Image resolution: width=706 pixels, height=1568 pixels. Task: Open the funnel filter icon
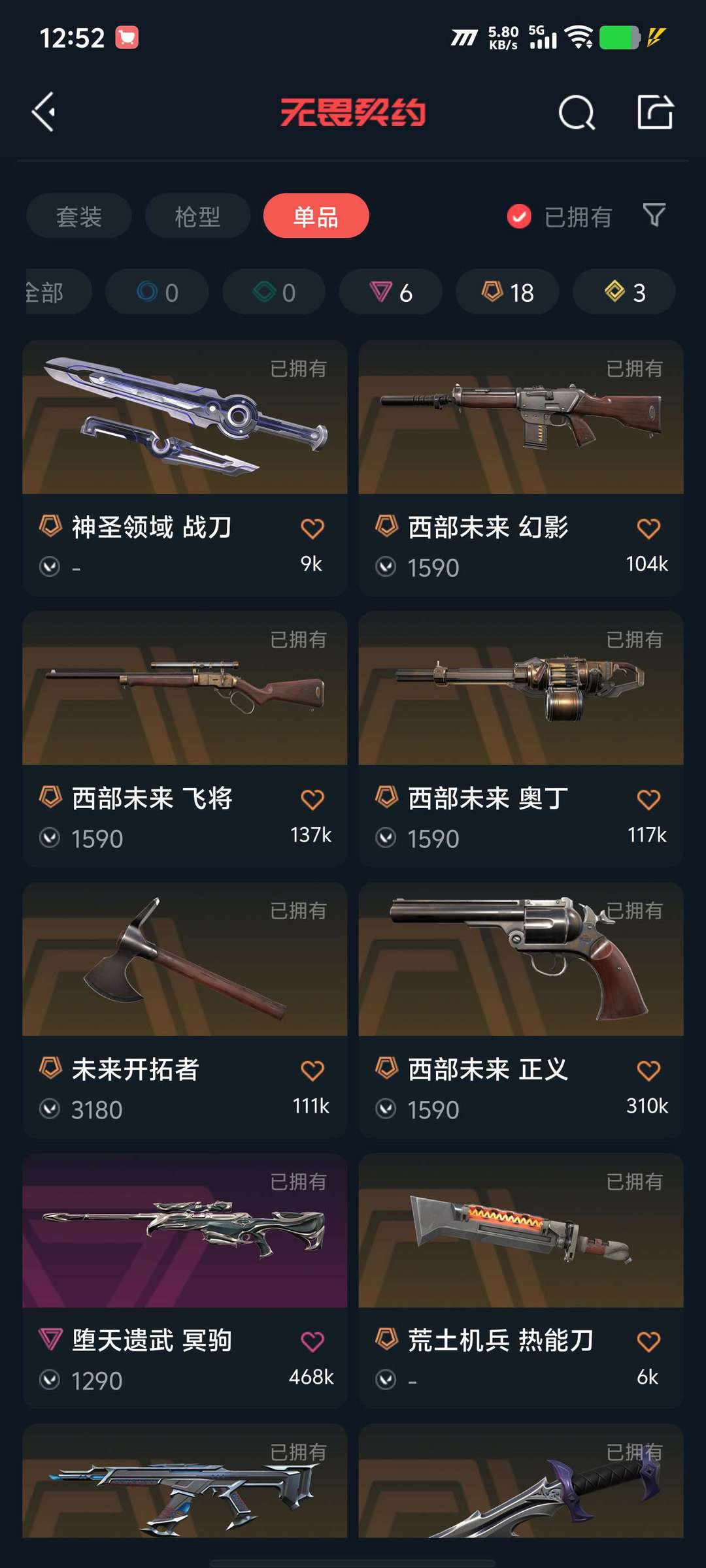[x=654, y=215]
